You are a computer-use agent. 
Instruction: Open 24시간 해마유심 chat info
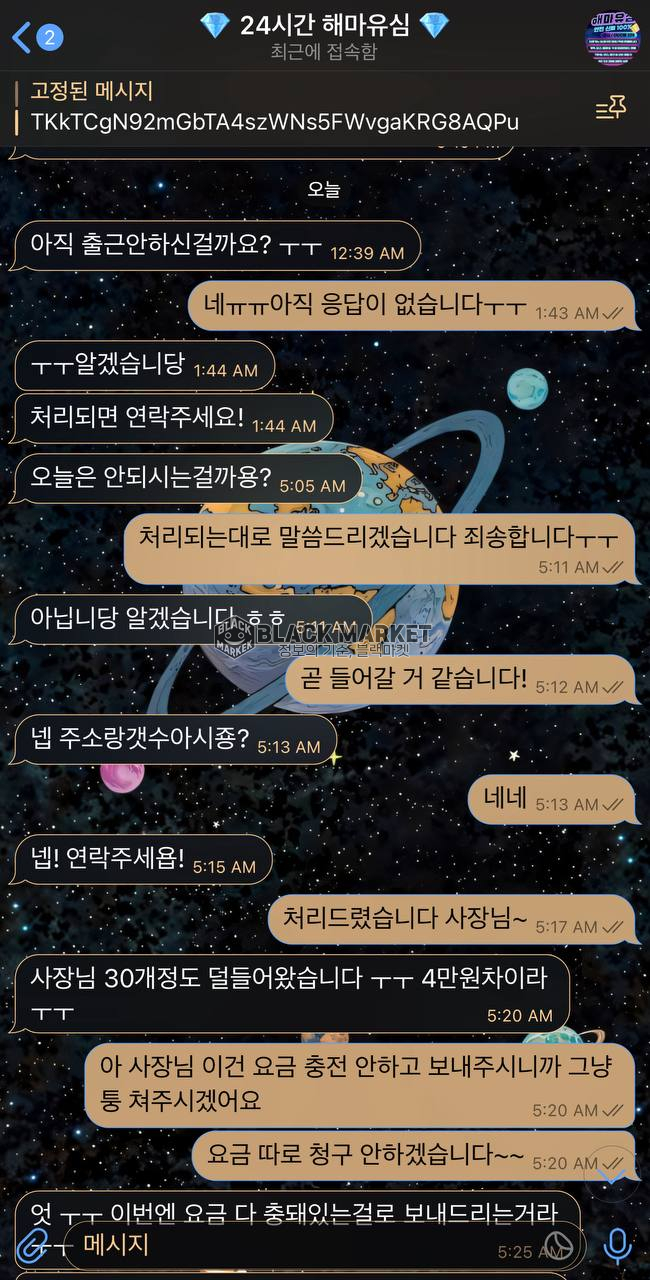click(324, 36)
